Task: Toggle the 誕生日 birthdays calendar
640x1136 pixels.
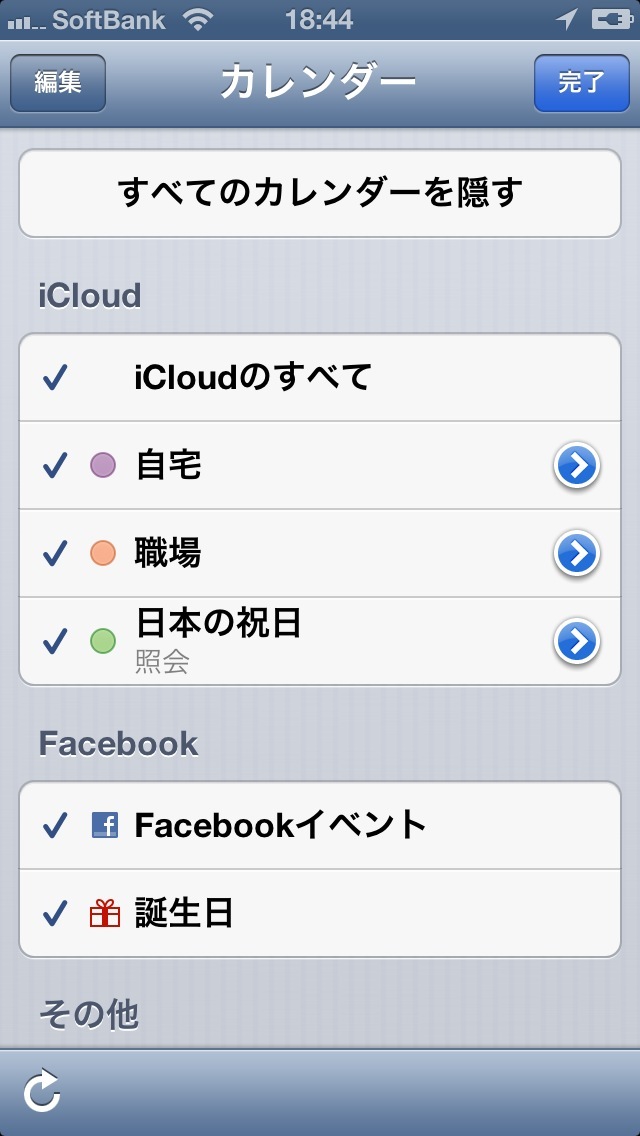Action: click(320, 914)
